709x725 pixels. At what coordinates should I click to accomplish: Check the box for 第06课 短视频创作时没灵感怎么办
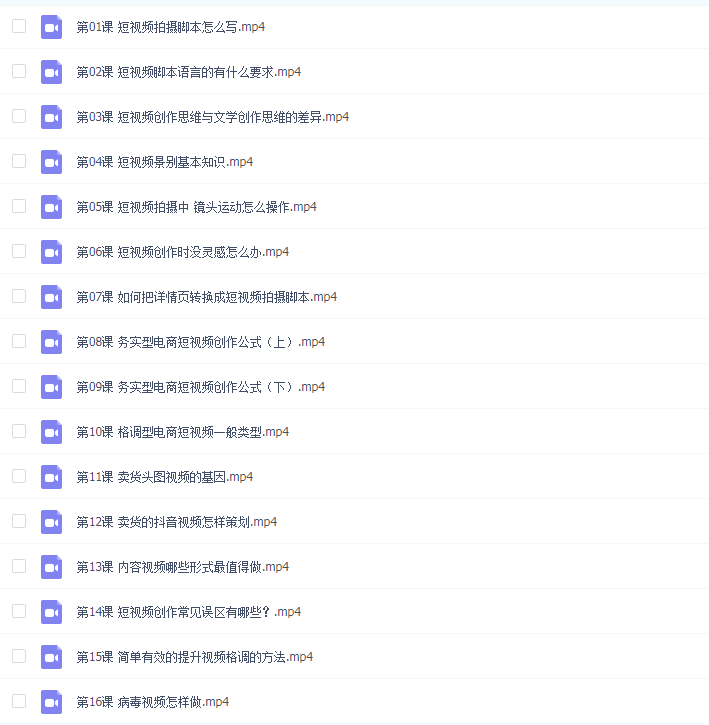19,251
